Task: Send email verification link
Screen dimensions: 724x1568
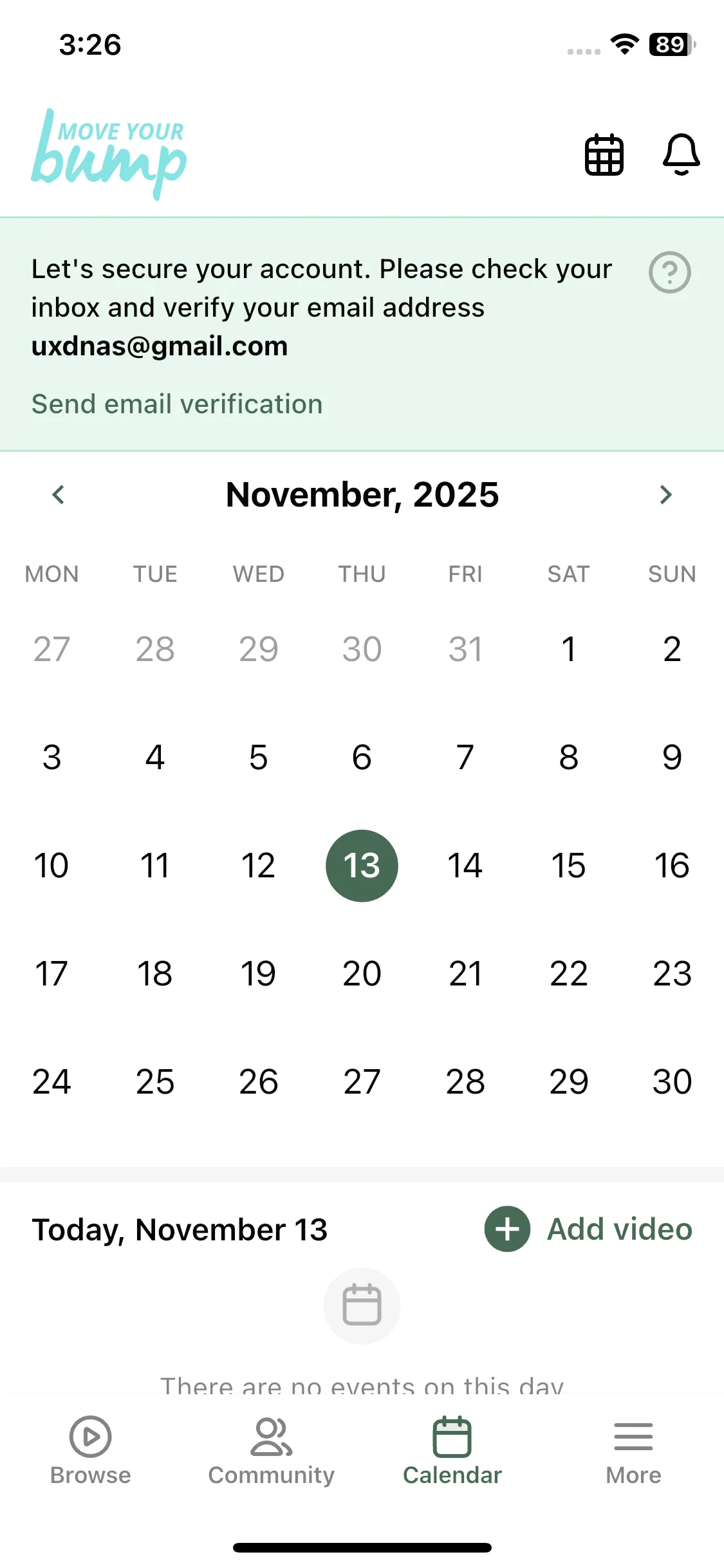Action: click(x=177, y=404)
